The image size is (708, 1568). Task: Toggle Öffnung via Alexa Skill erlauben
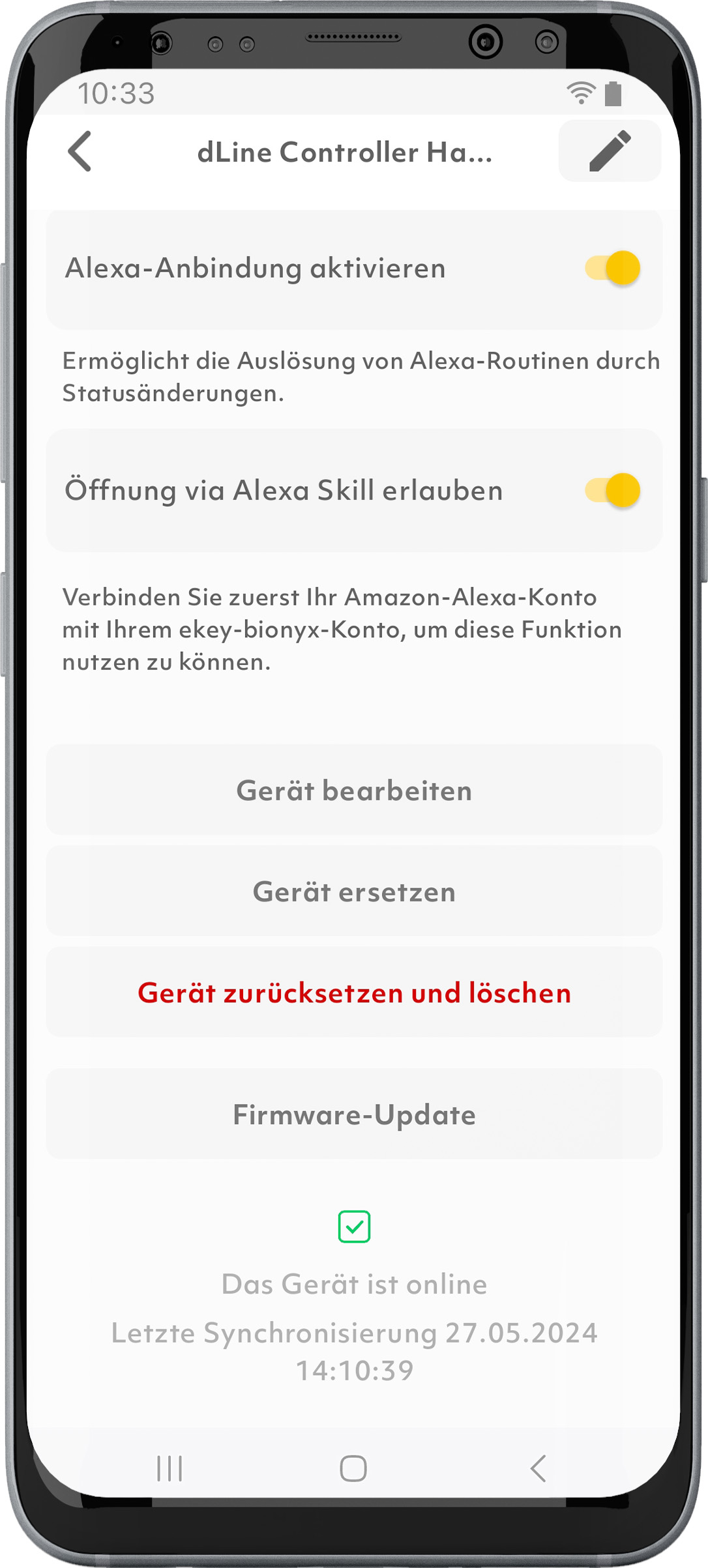click(612, 491)
